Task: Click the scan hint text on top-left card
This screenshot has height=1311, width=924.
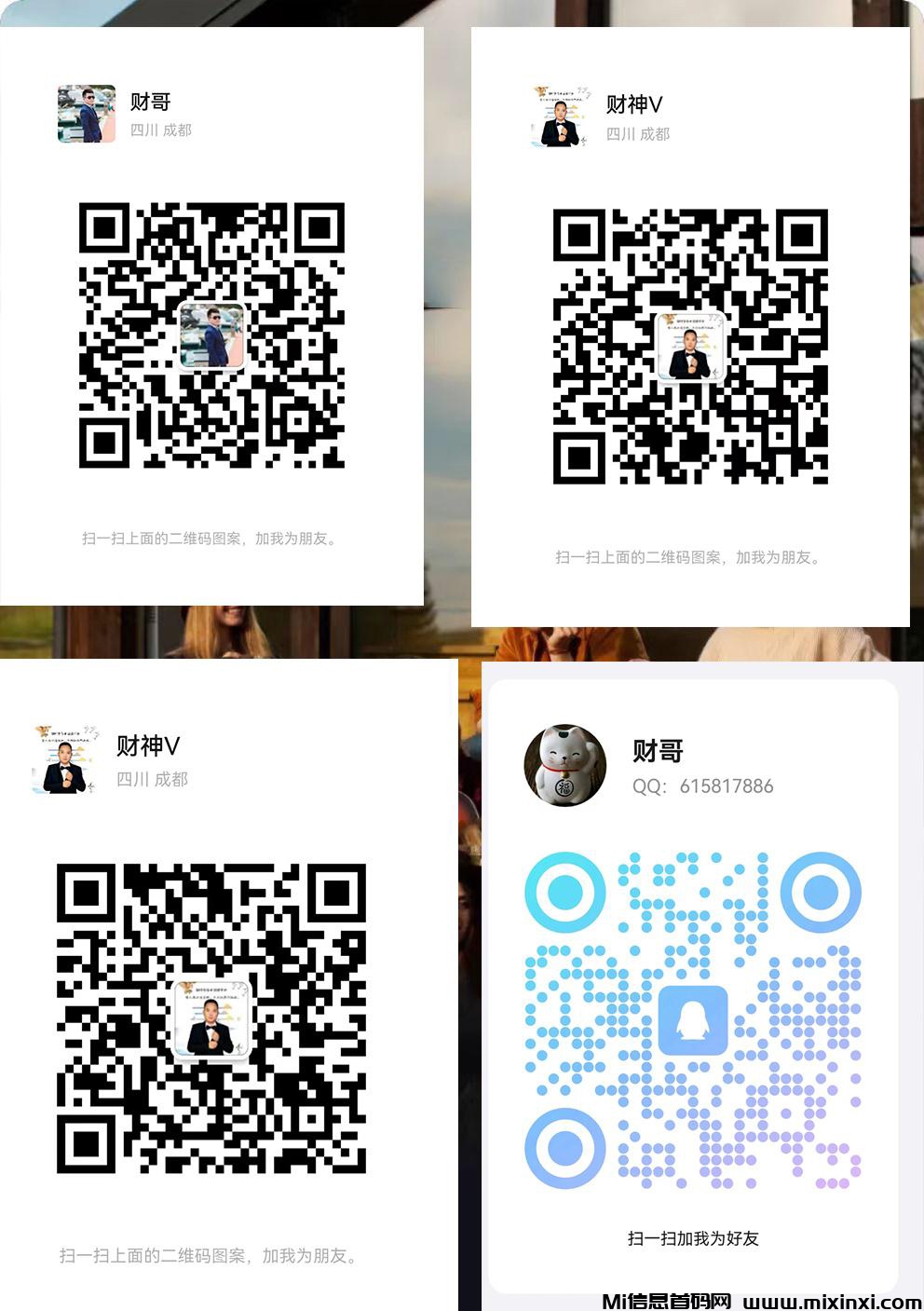Action: tap(211, 536)
